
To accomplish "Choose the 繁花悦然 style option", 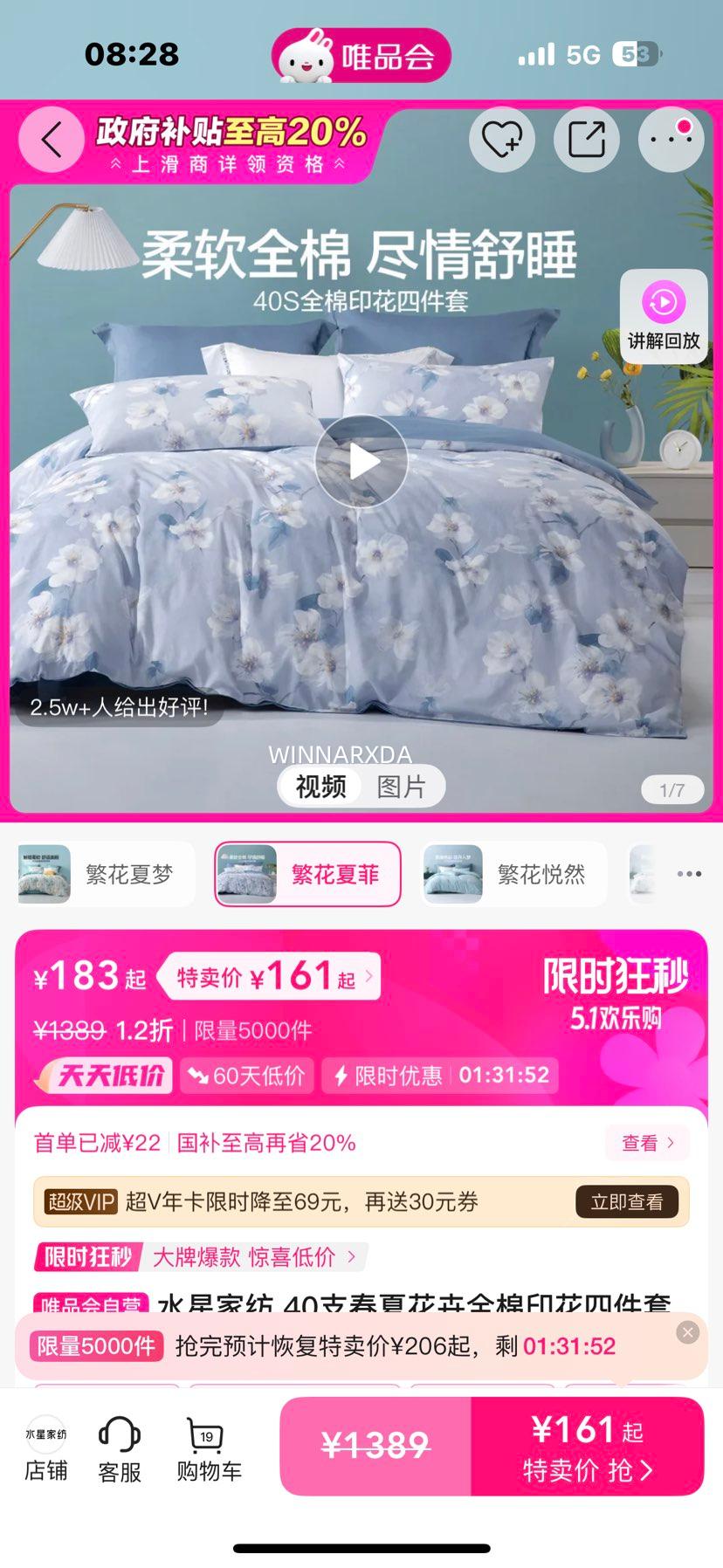I will (x=513, y=874).
